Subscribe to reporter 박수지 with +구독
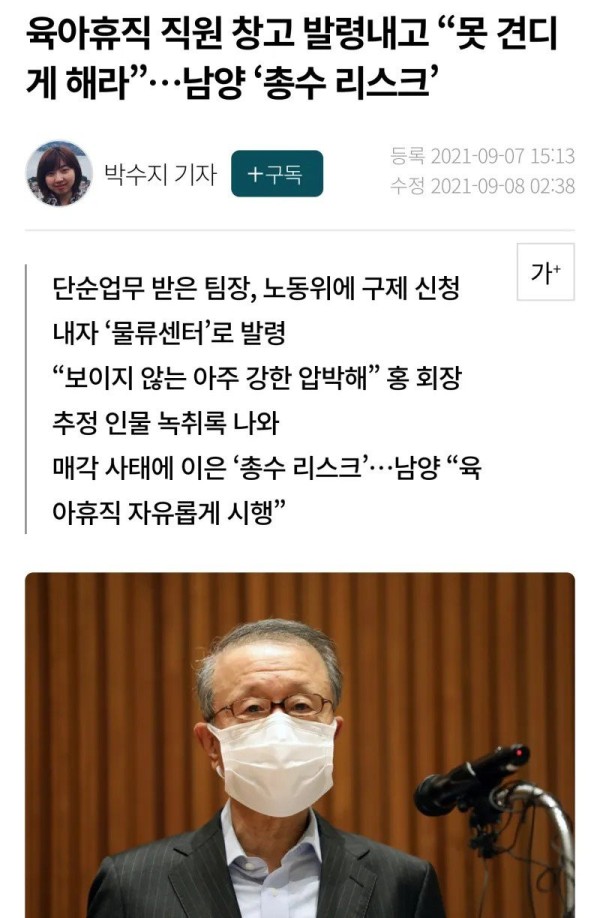The image size is (600, 918). 277,174
